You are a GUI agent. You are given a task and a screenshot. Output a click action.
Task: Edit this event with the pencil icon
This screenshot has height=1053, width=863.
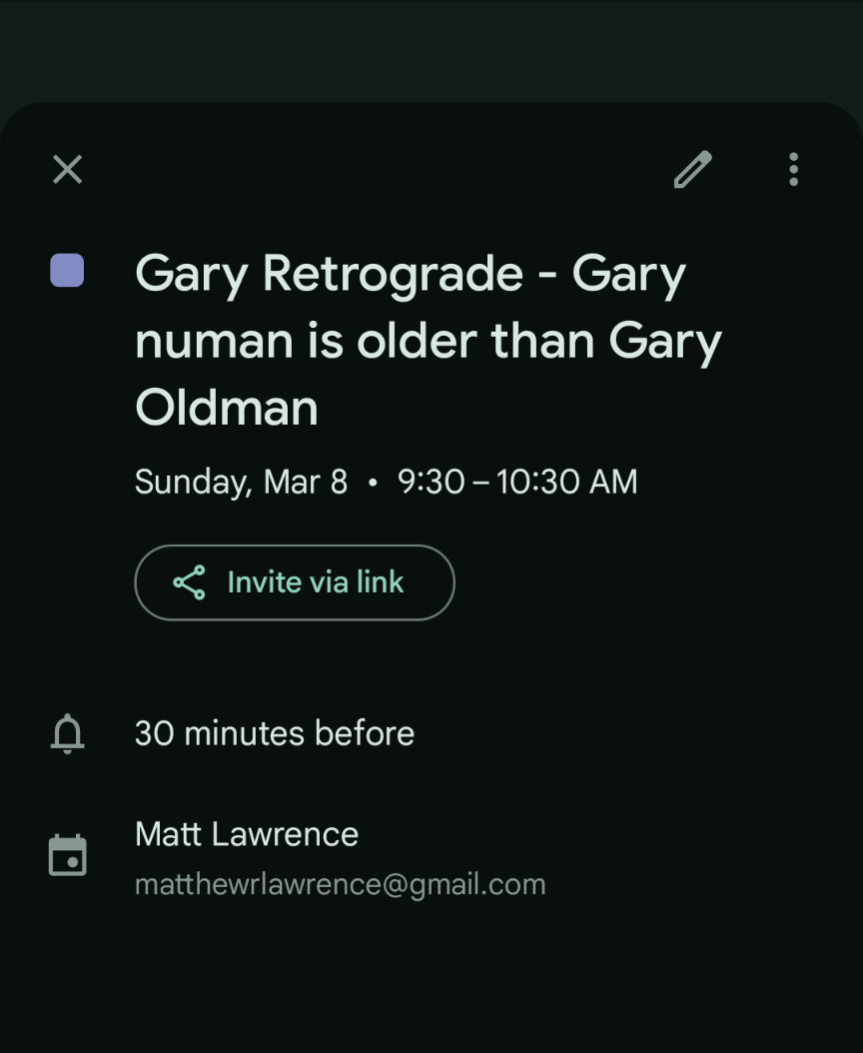[692, 170]
